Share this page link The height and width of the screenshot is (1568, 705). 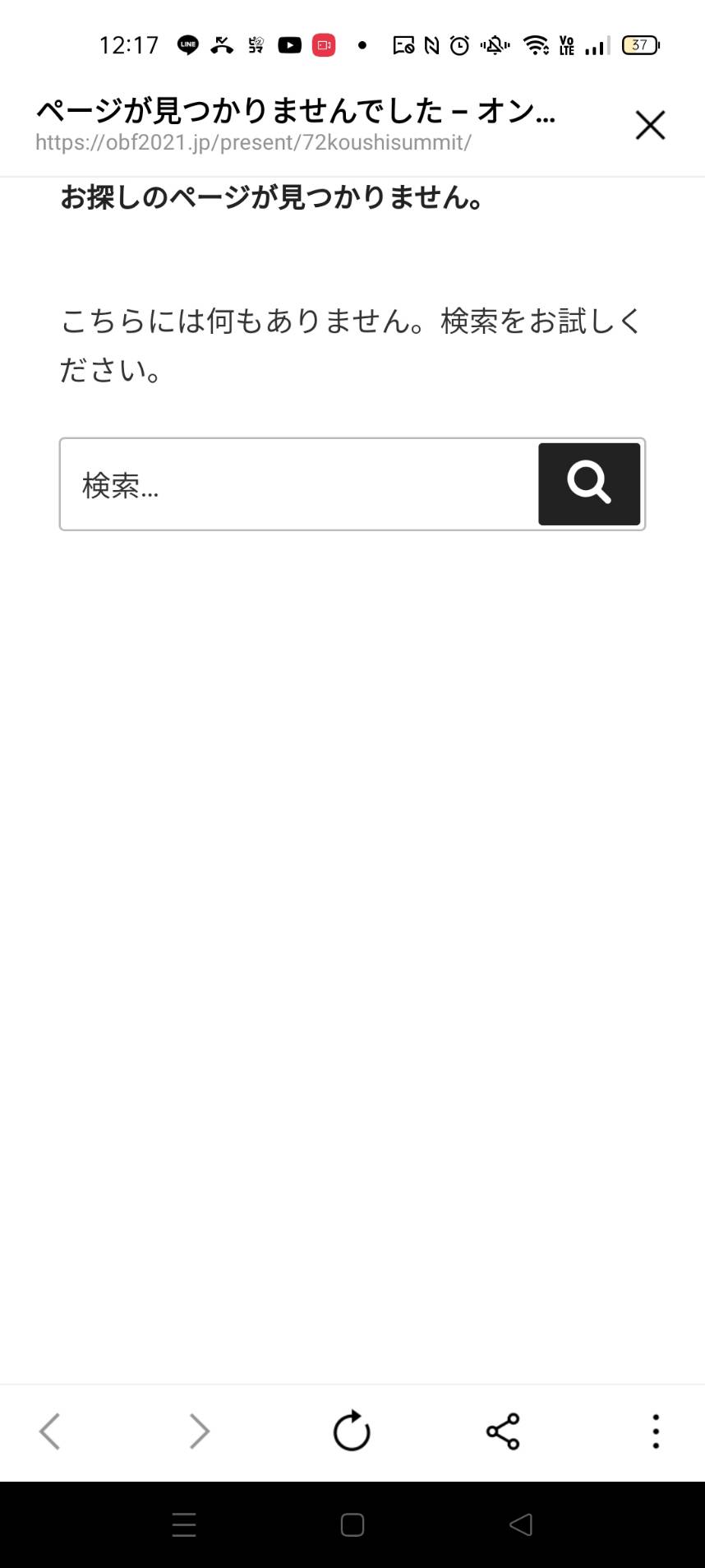(503, 1432)
